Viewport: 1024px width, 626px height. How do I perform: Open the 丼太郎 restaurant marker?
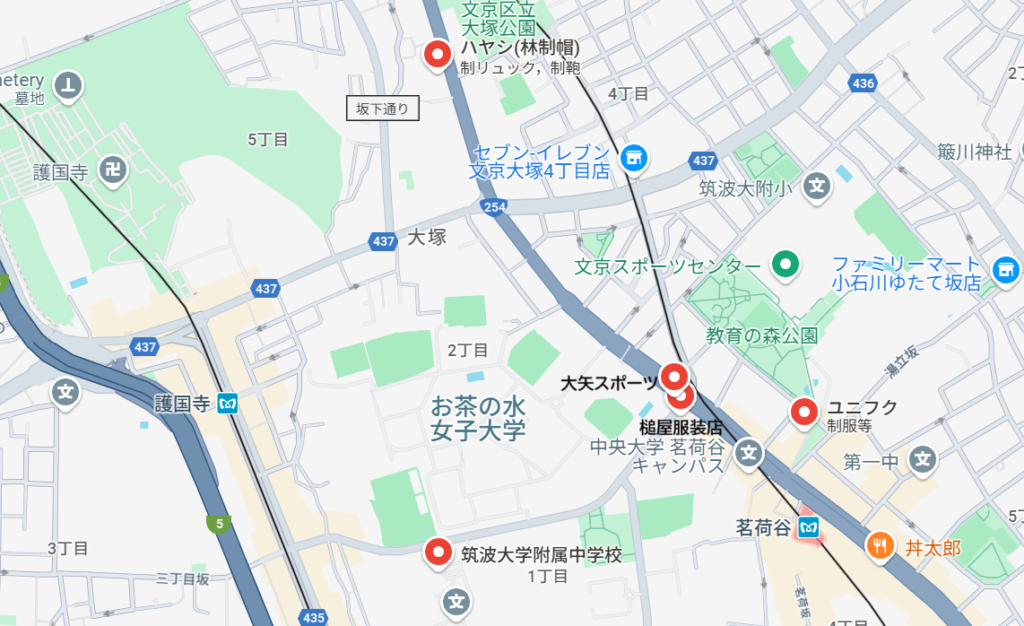pos(881,545)
